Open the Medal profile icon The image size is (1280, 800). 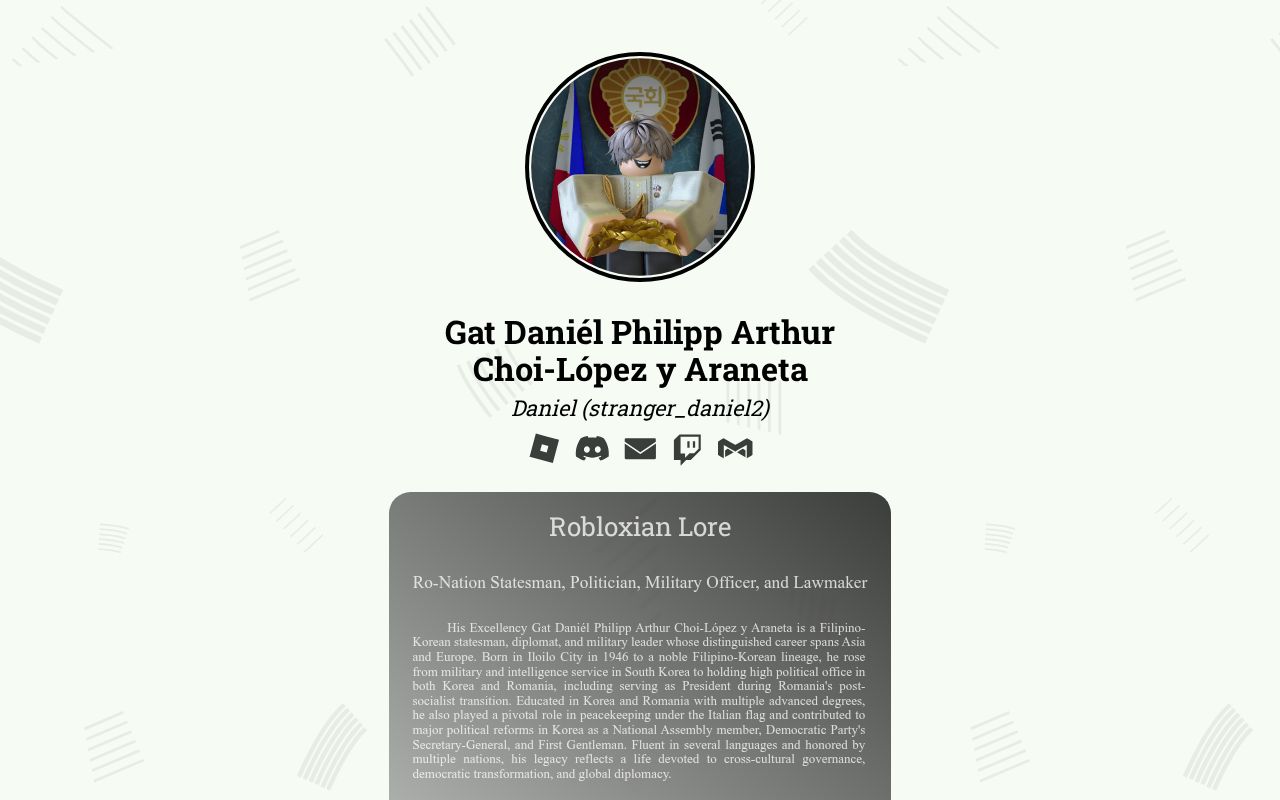tap(735, 449)
